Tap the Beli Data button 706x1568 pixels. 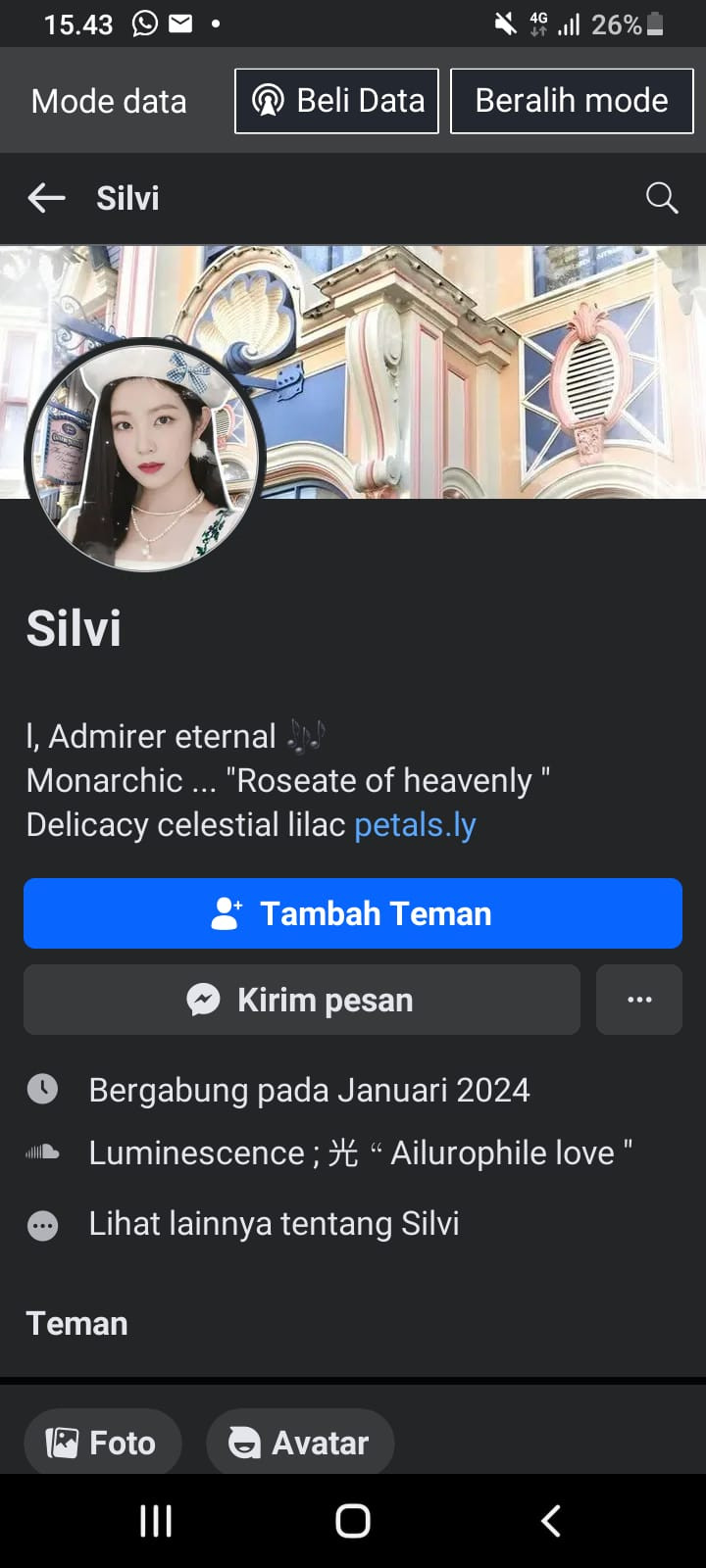[x=336, y=101]
